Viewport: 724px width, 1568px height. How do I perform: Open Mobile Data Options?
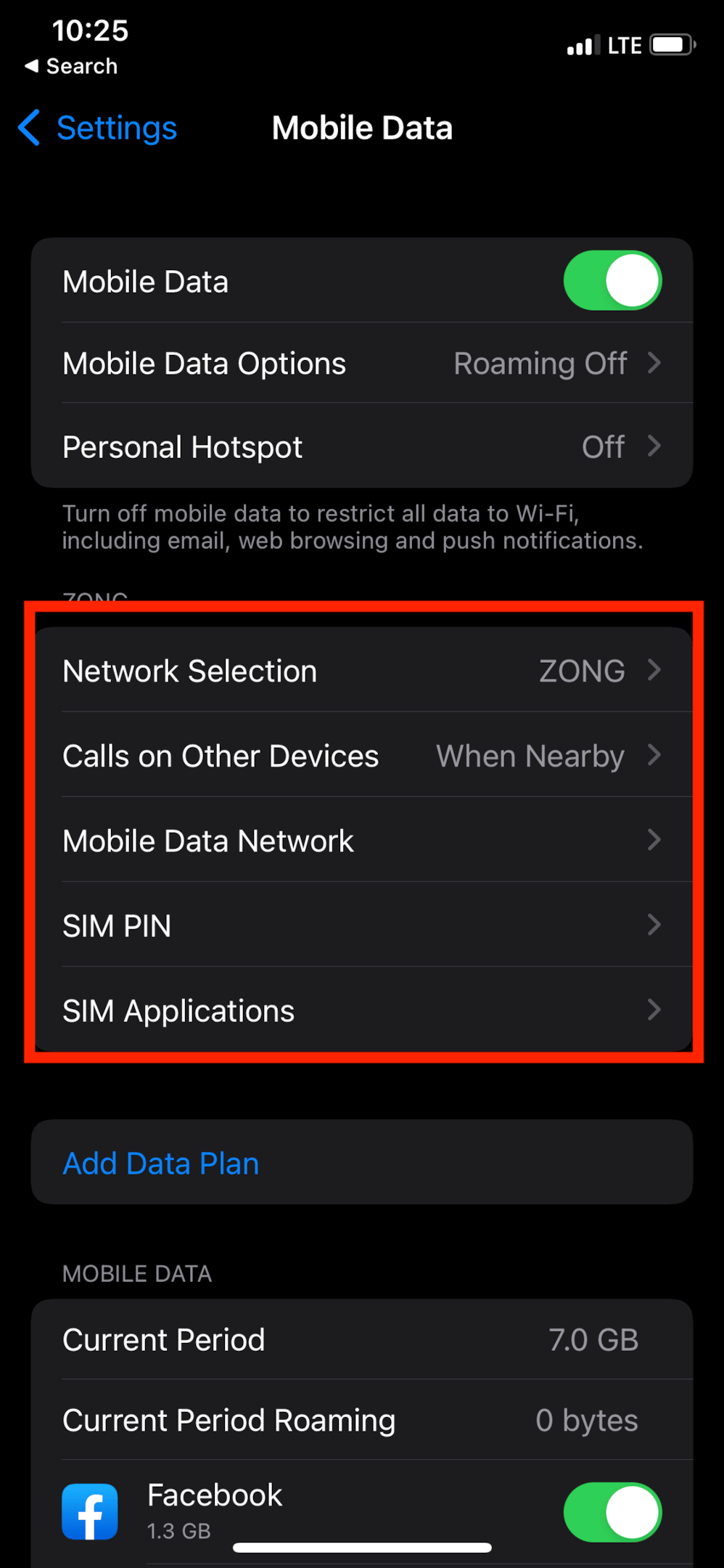coord(362,363)
